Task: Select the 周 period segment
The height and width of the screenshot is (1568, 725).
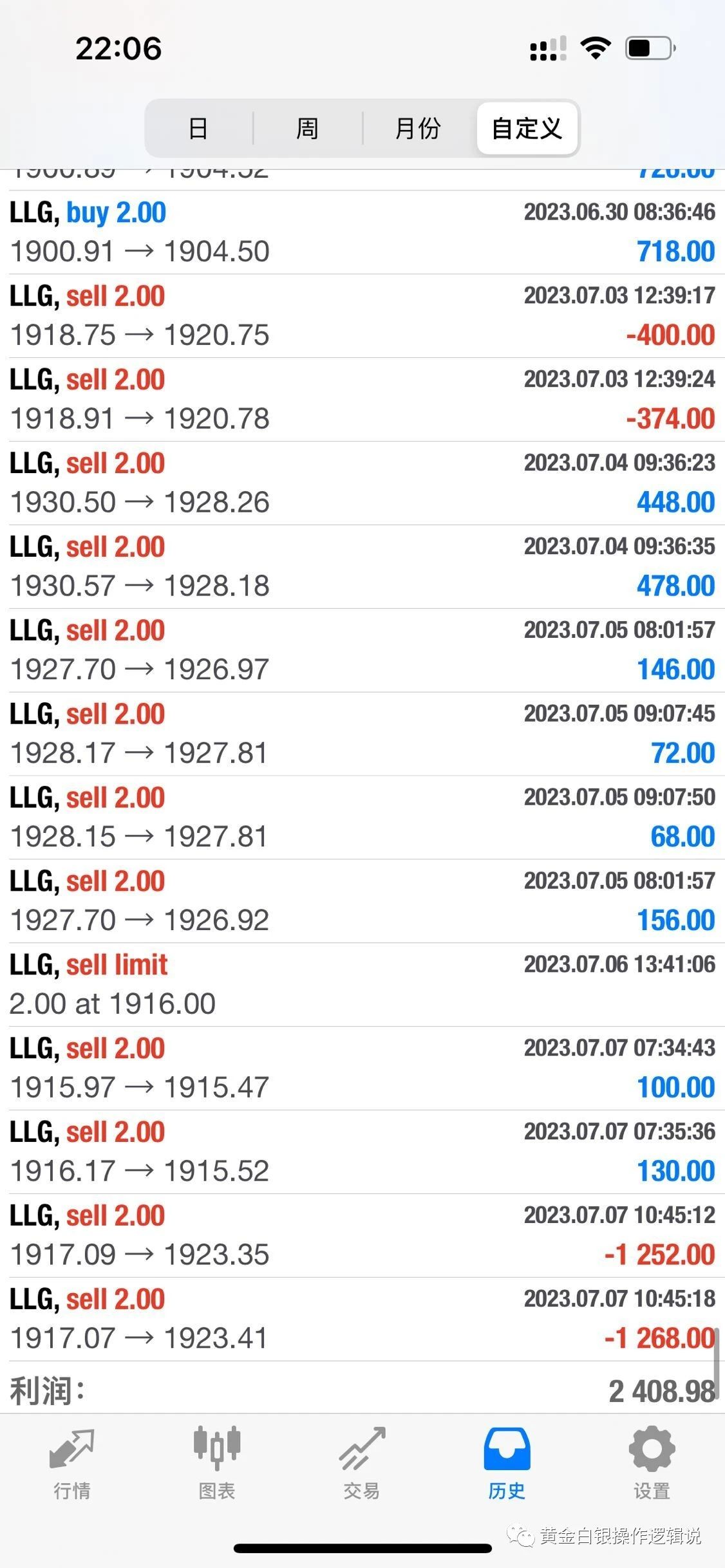Action: (308, 129)
